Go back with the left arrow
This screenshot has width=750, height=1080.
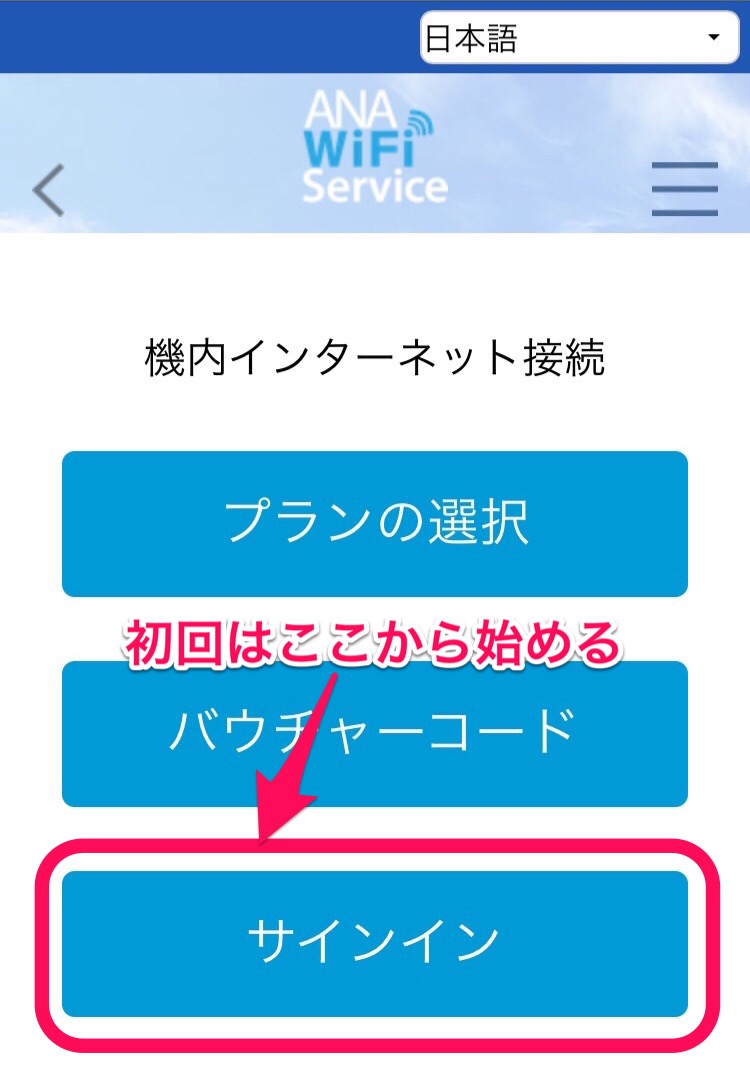[x=49, y=189]
